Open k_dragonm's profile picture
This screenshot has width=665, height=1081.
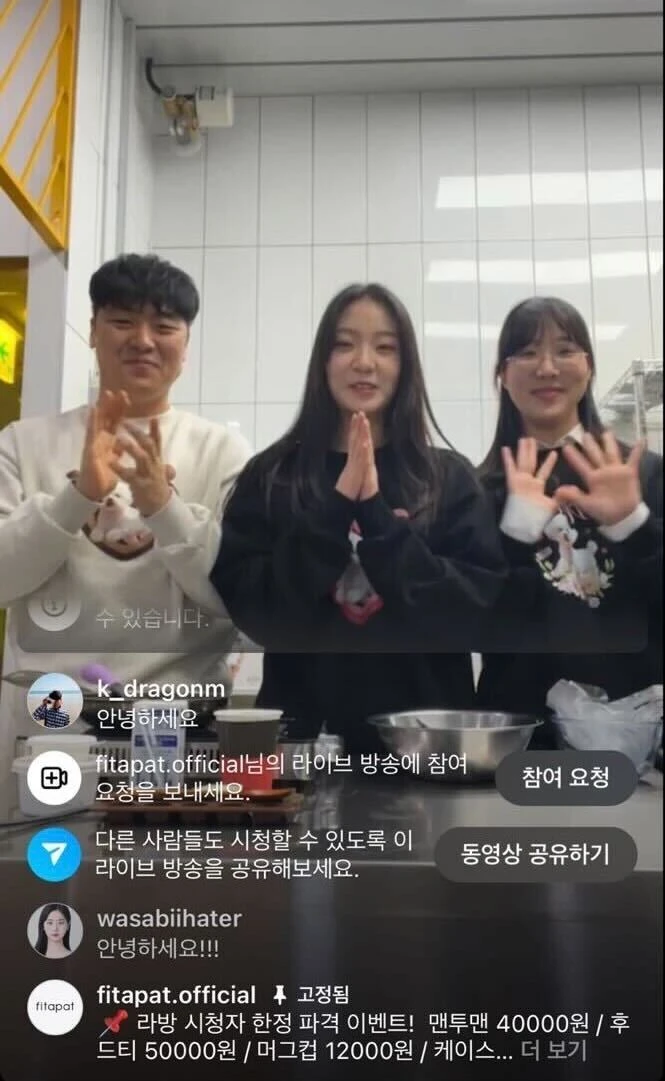pyautogui.click(x=55, y=702)
